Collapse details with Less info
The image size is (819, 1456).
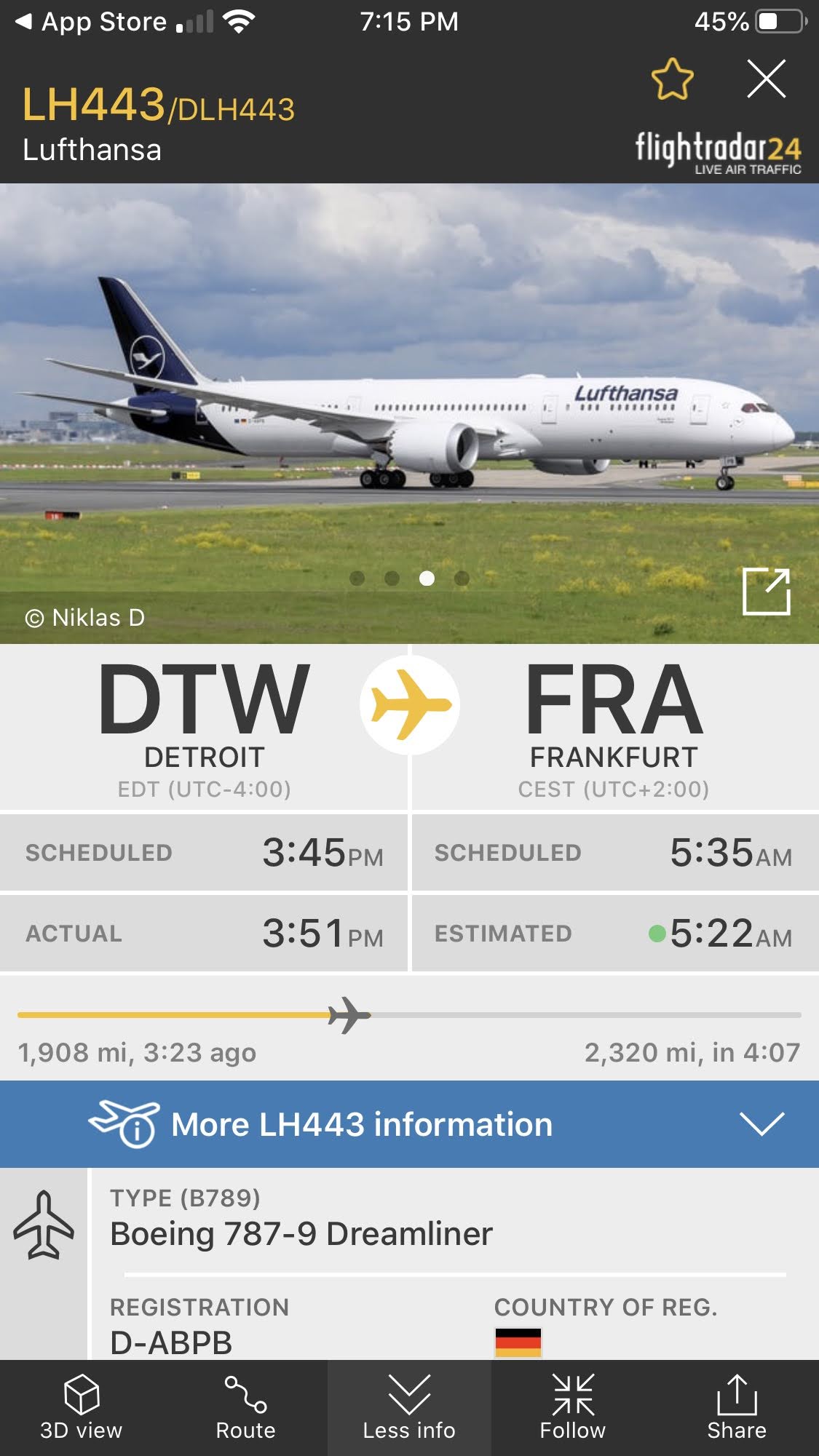click(409, 1407)
